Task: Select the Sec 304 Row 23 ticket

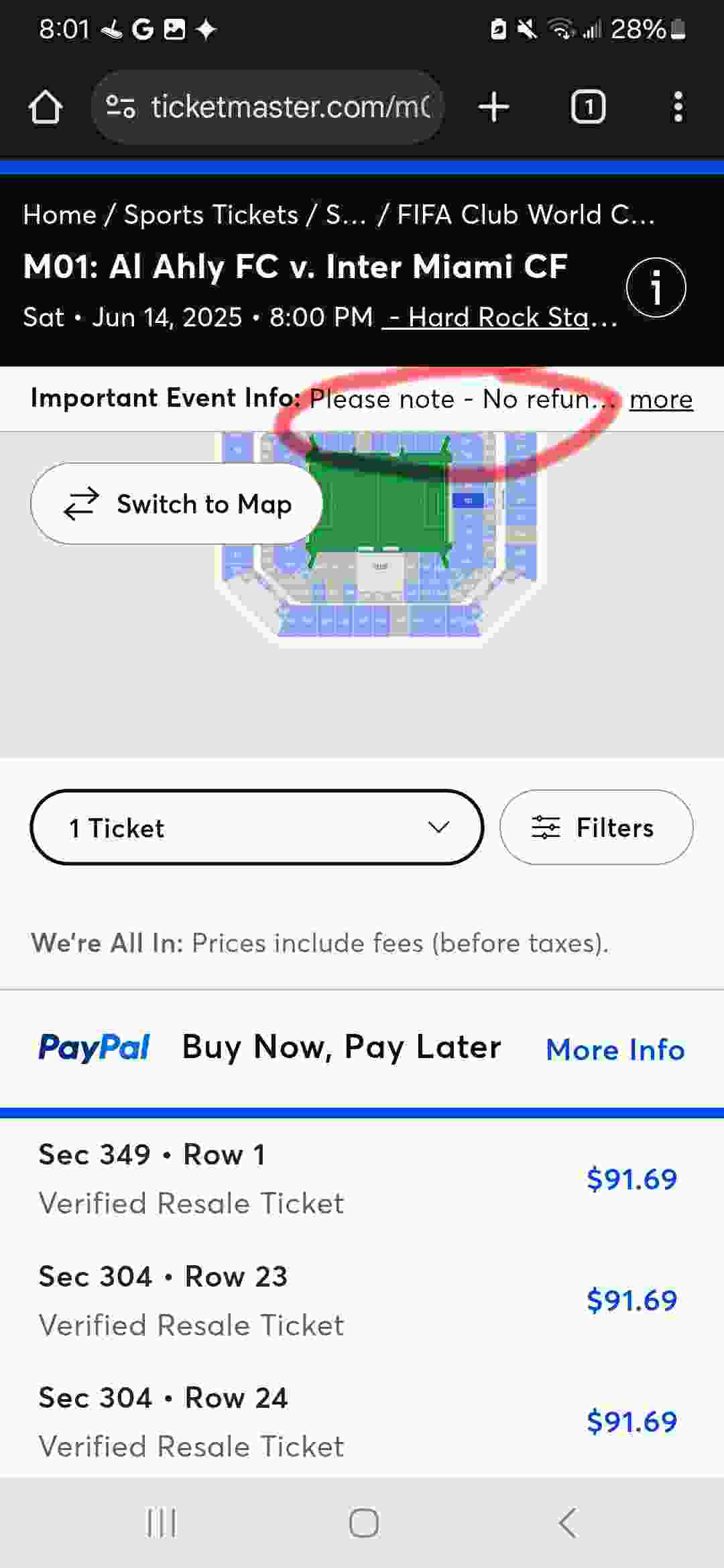Action: 362,1300
